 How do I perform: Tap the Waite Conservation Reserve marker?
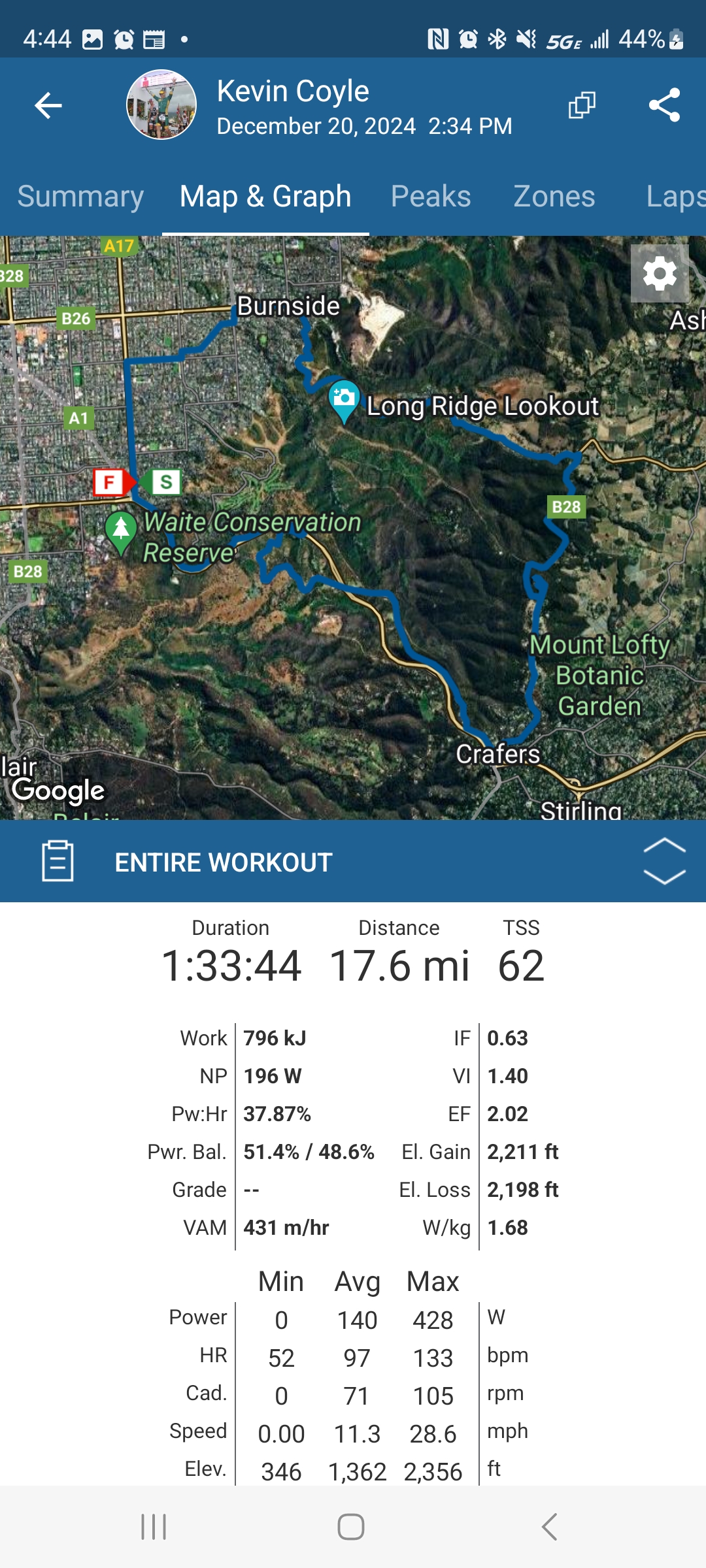[121, 531]
